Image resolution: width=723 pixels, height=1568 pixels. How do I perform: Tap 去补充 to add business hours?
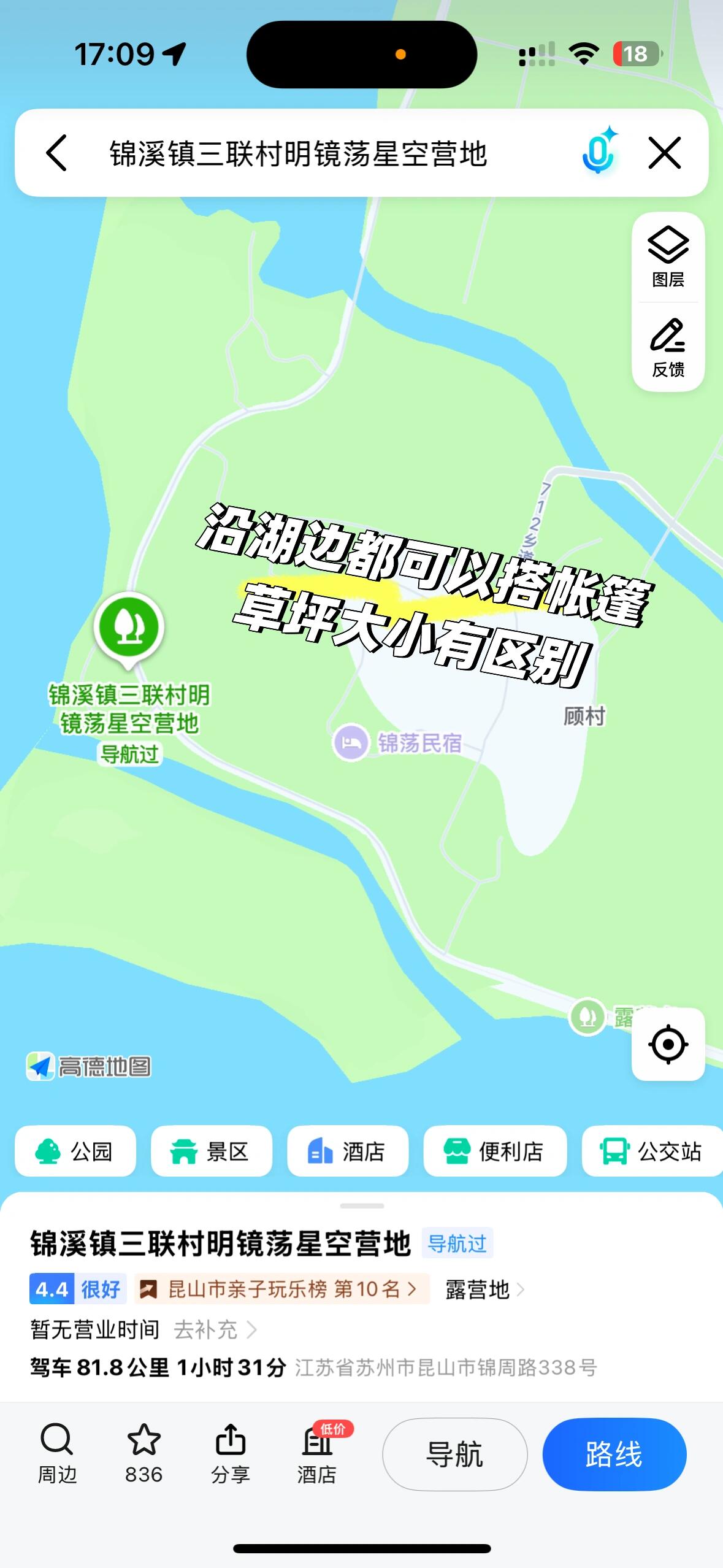point(215,1329)
